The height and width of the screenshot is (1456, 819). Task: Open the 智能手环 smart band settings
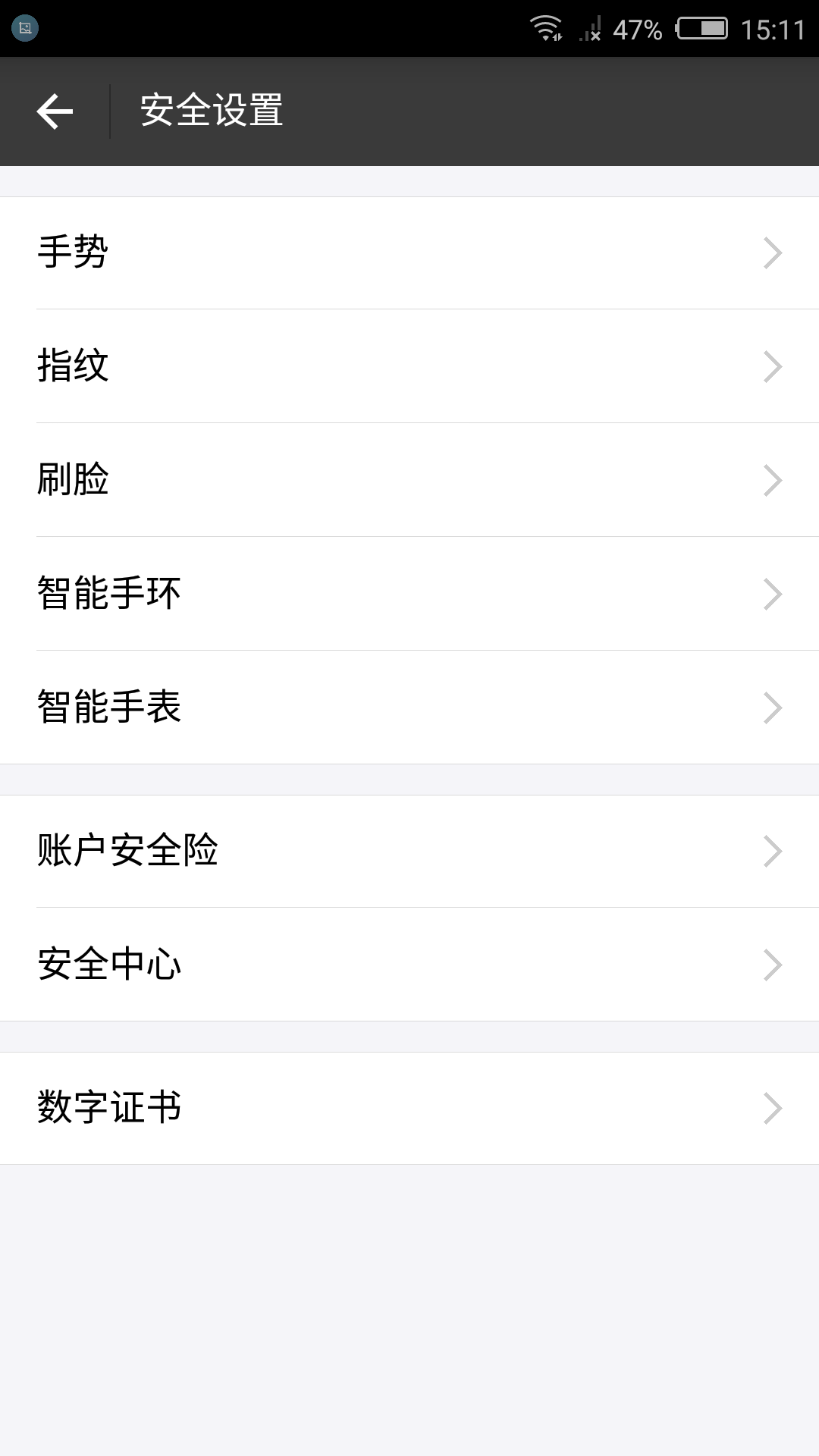tap(409, 594)
